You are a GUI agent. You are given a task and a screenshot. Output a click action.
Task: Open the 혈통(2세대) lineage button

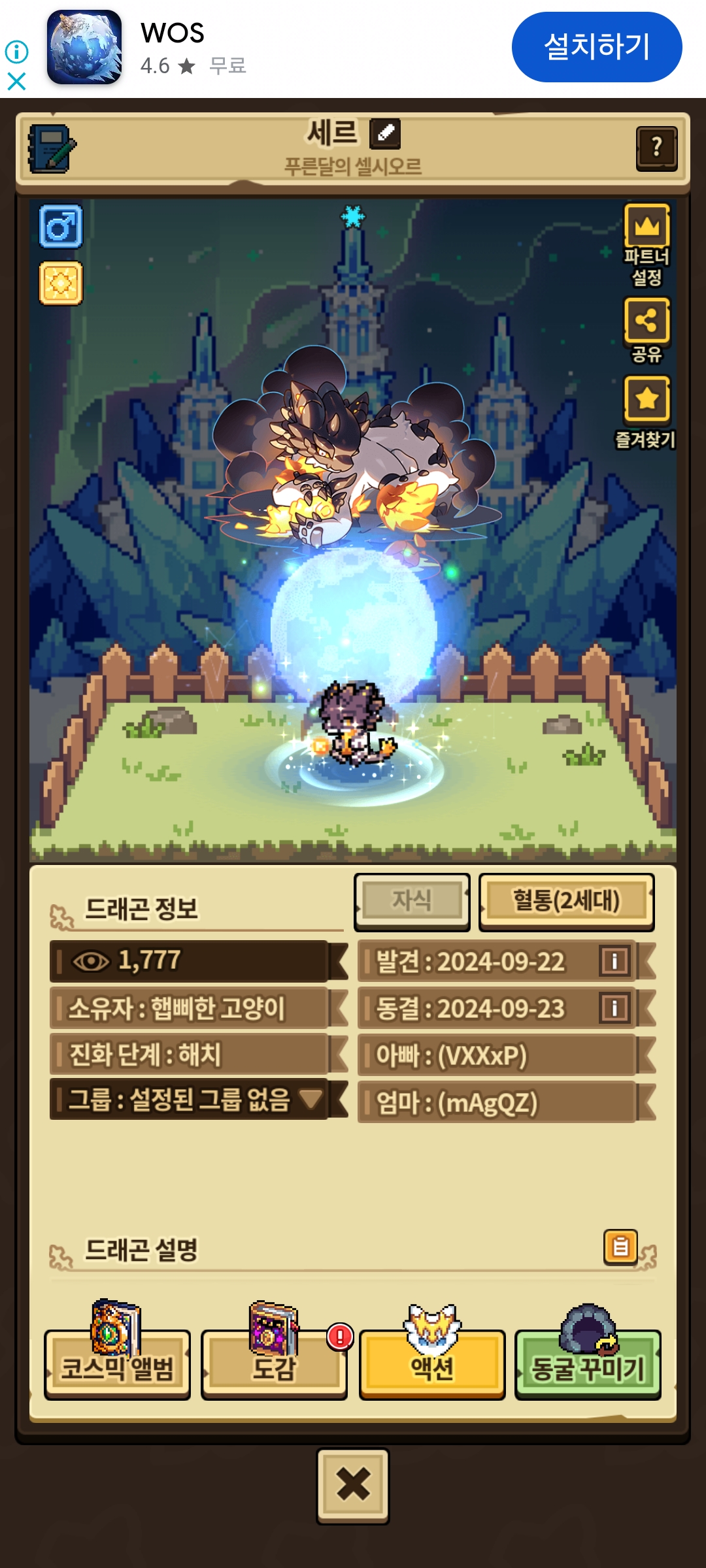tap(566, 901)
